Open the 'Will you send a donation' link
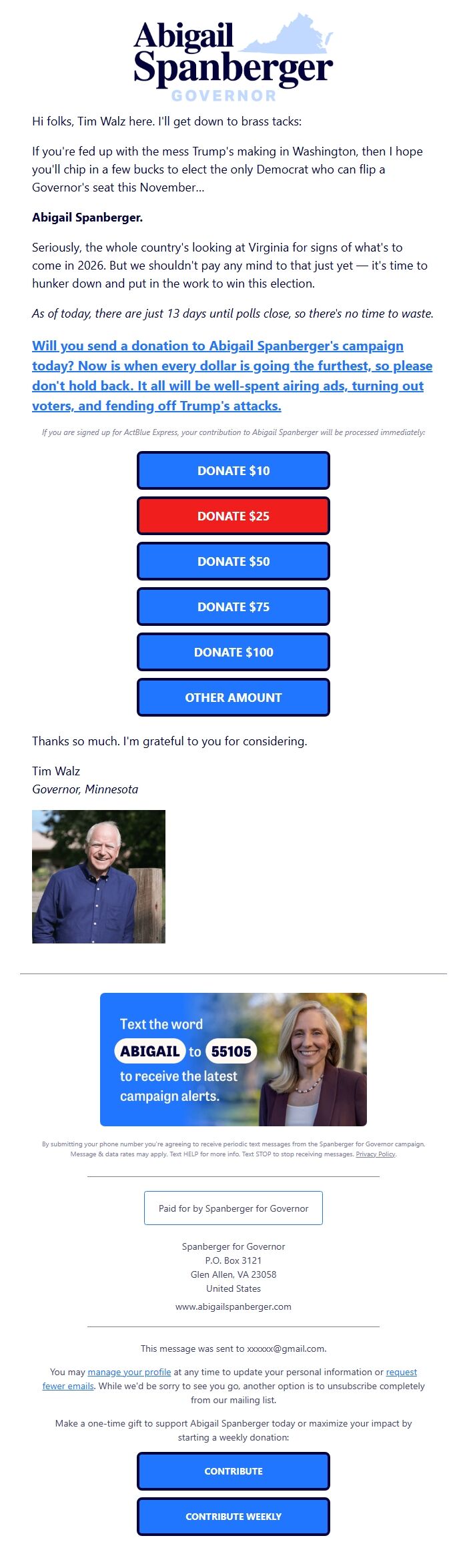 pyautogui.click(x=232, y=376)
